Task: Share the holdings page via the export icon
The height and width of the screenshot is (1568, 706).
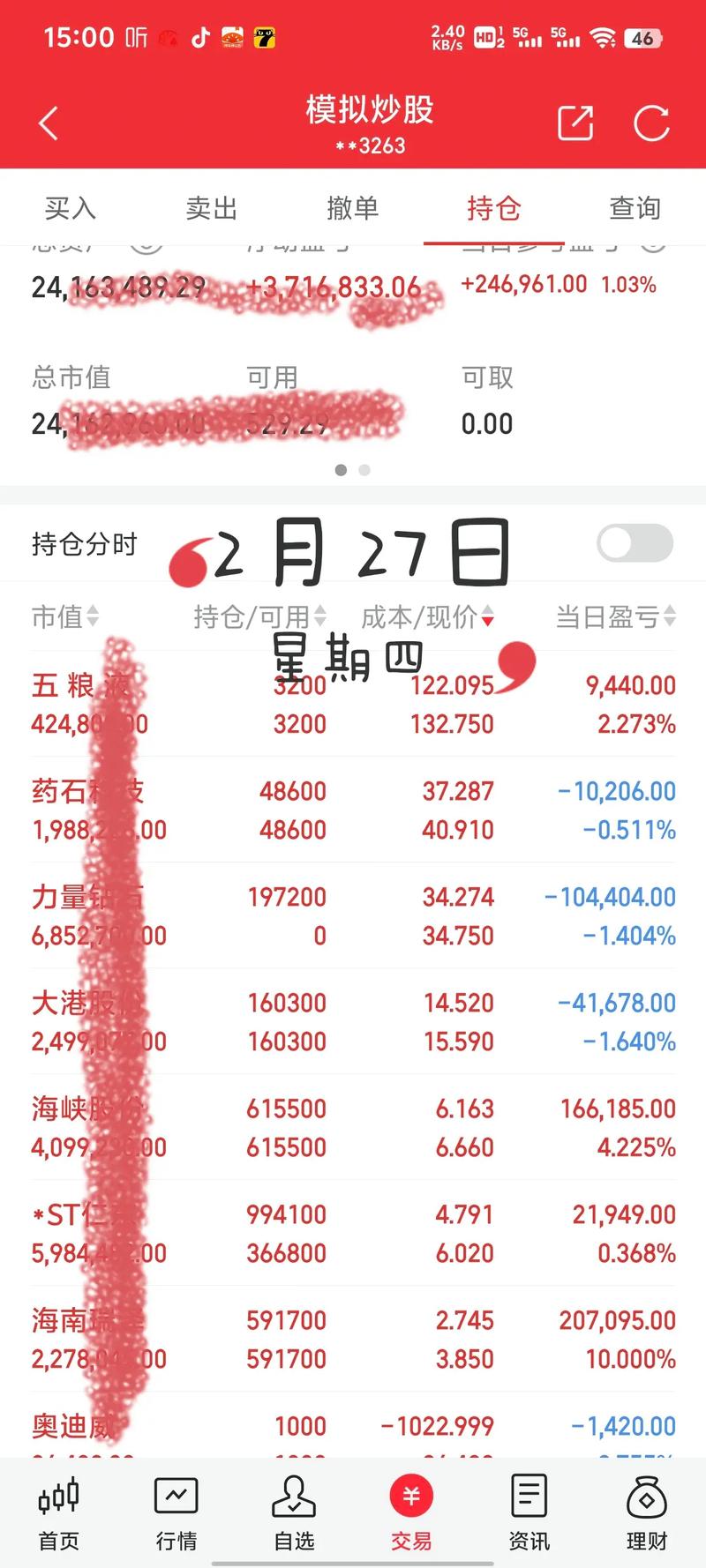Action: click(x=575, y=123)
